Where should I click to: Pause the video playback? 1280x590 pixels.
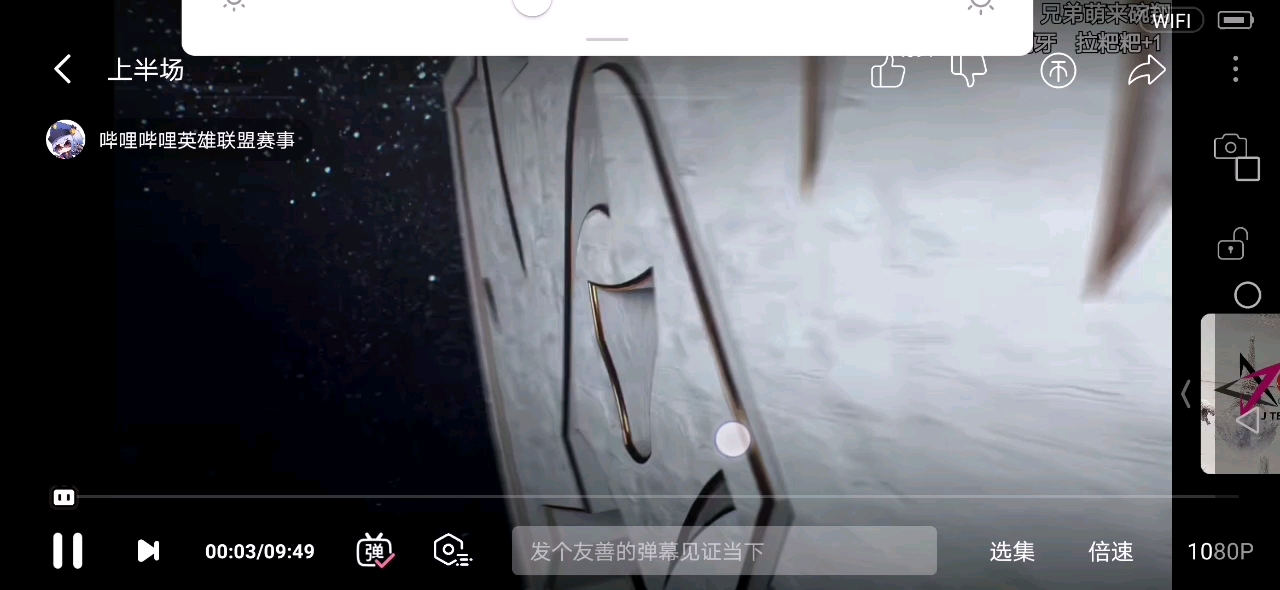tap(67, 551)
